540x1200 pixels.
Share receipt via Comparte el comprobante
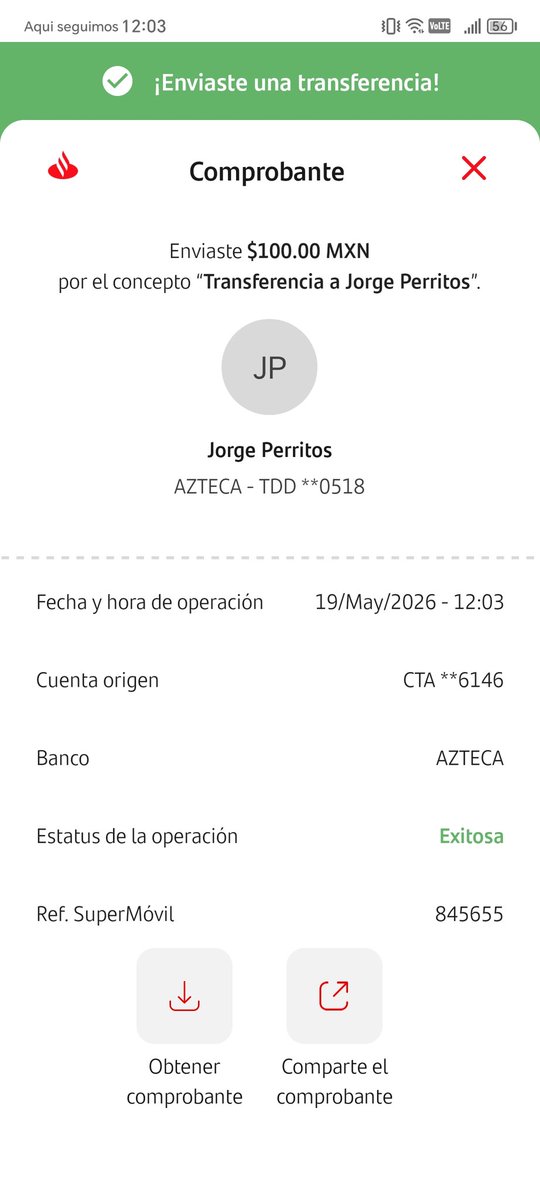click(334, 996)
